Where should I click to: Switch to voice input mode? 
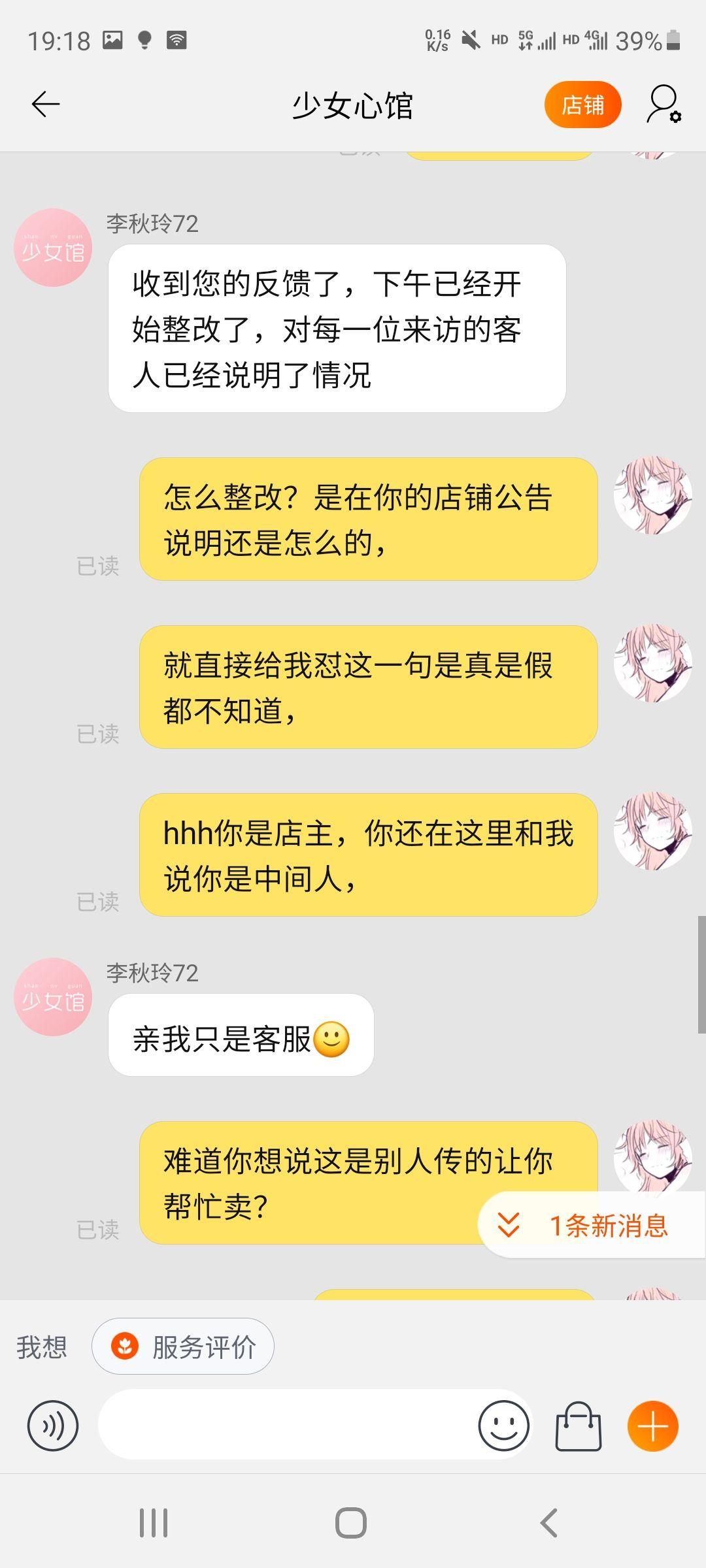[x=52, y=1426]
